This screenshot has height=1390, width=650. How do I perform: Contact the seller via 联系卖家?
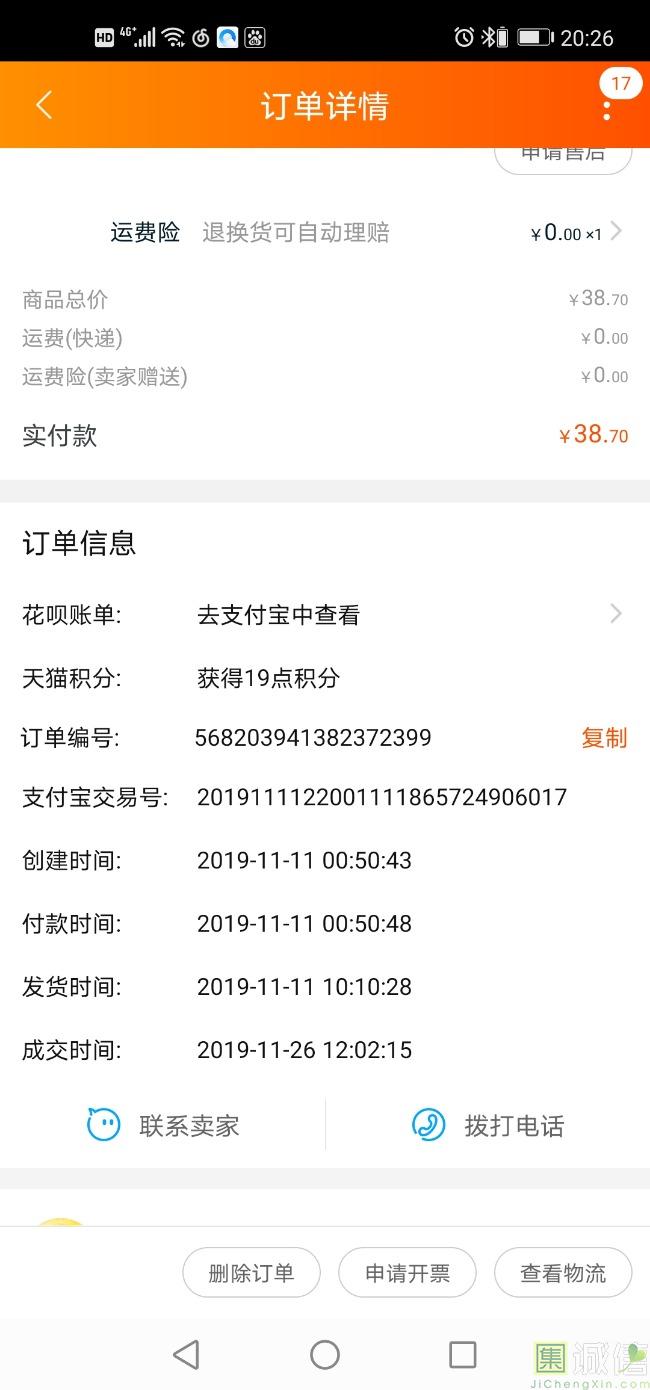(x=163, y=1125)
